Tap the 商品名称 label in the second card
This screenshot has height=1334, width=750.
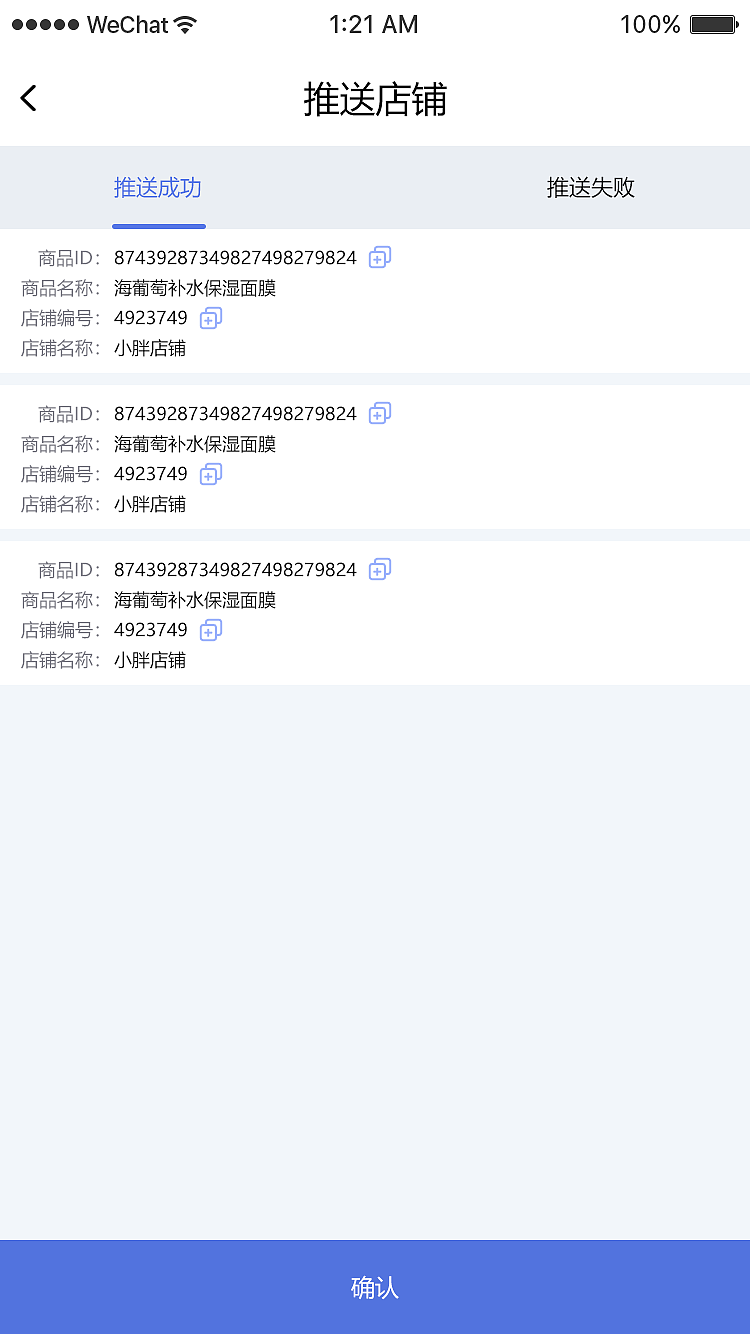(58, 444)
